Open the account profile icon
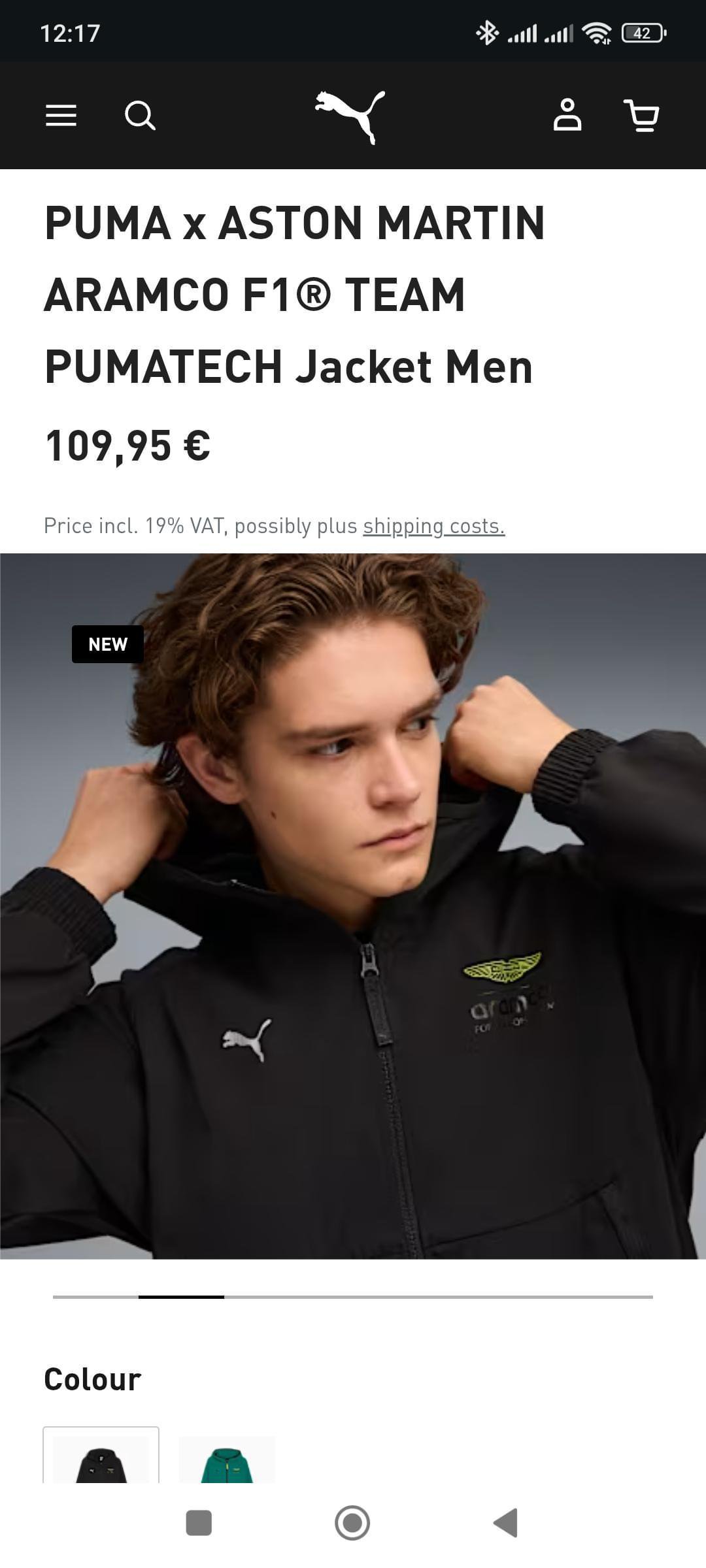Image resolution: width=706 pixels, height=1568 pixels. point(567,115)
